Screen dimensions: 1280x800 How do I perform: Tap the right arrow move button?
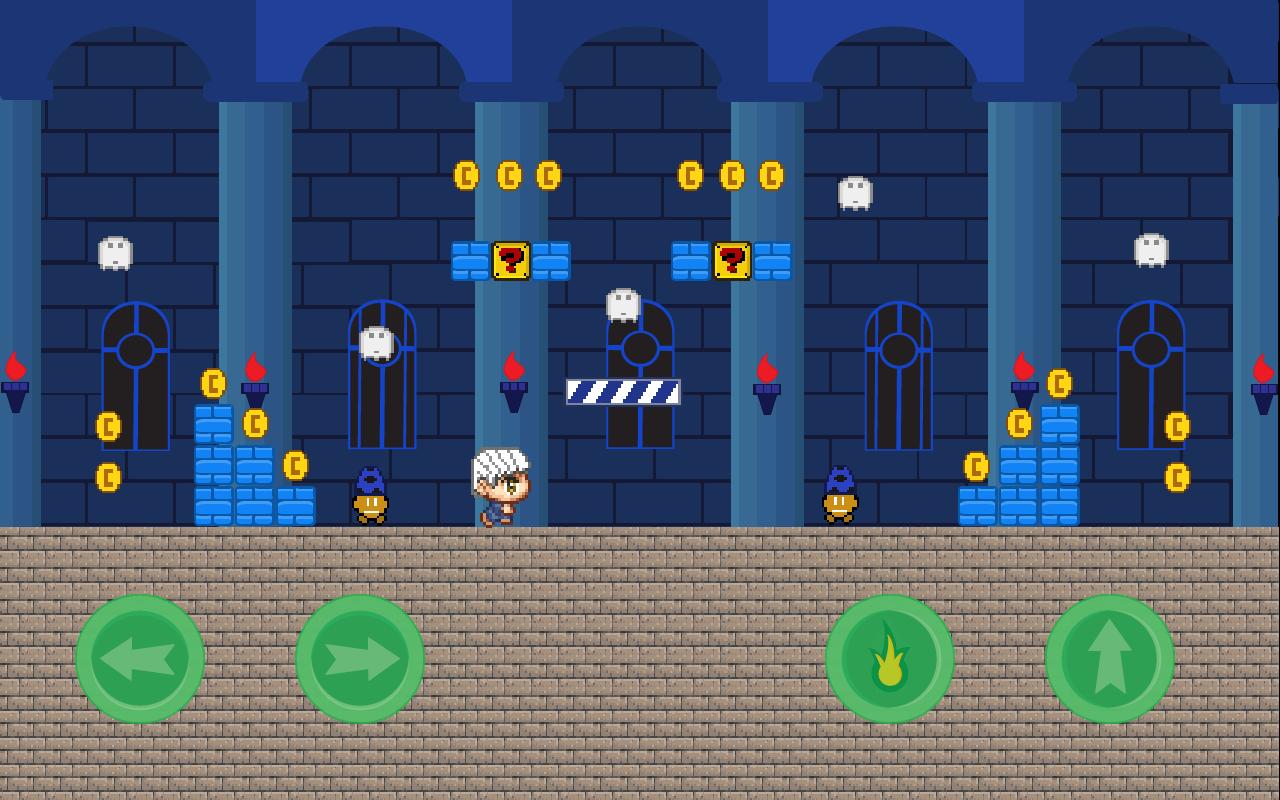tap(360, 659)
